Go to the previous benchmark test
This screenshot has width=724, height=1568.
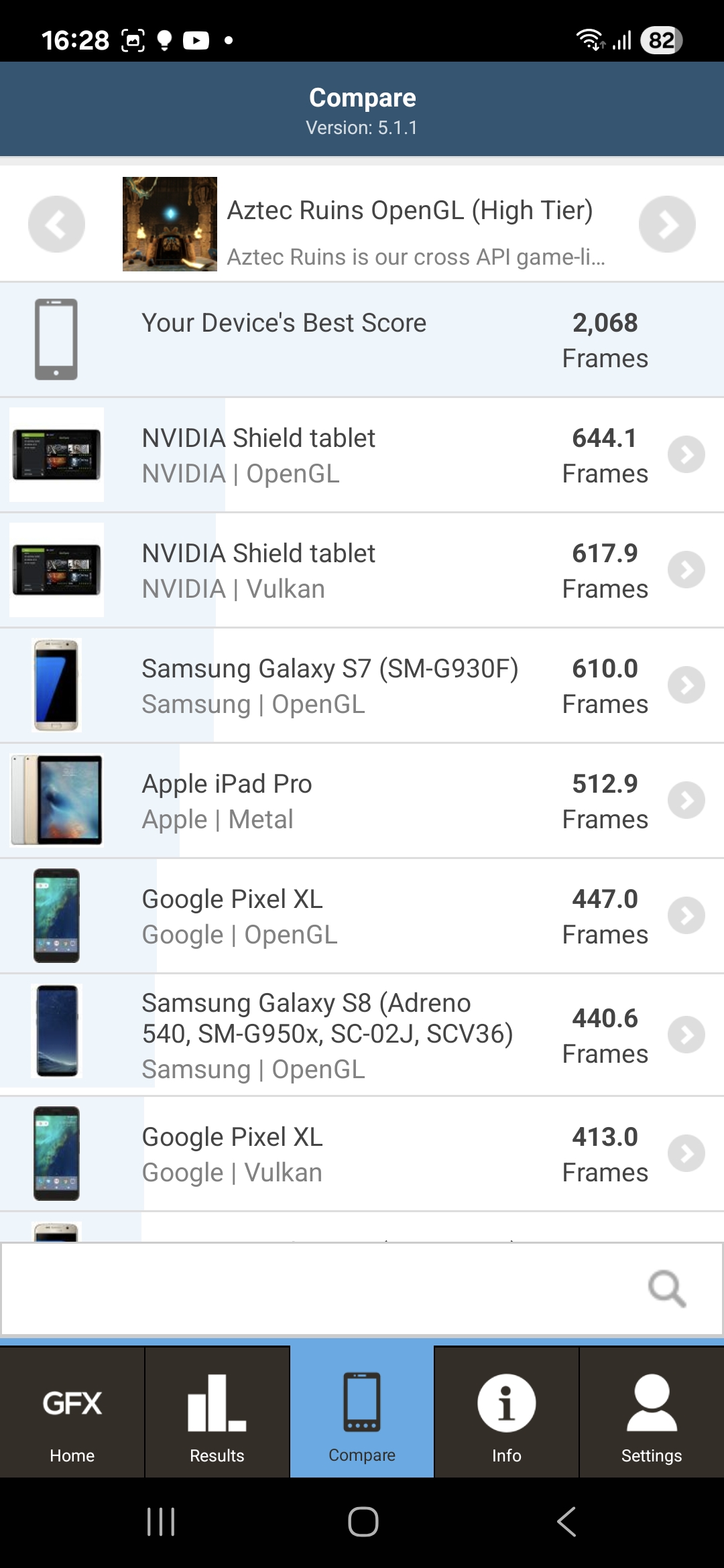coord(56,224)
